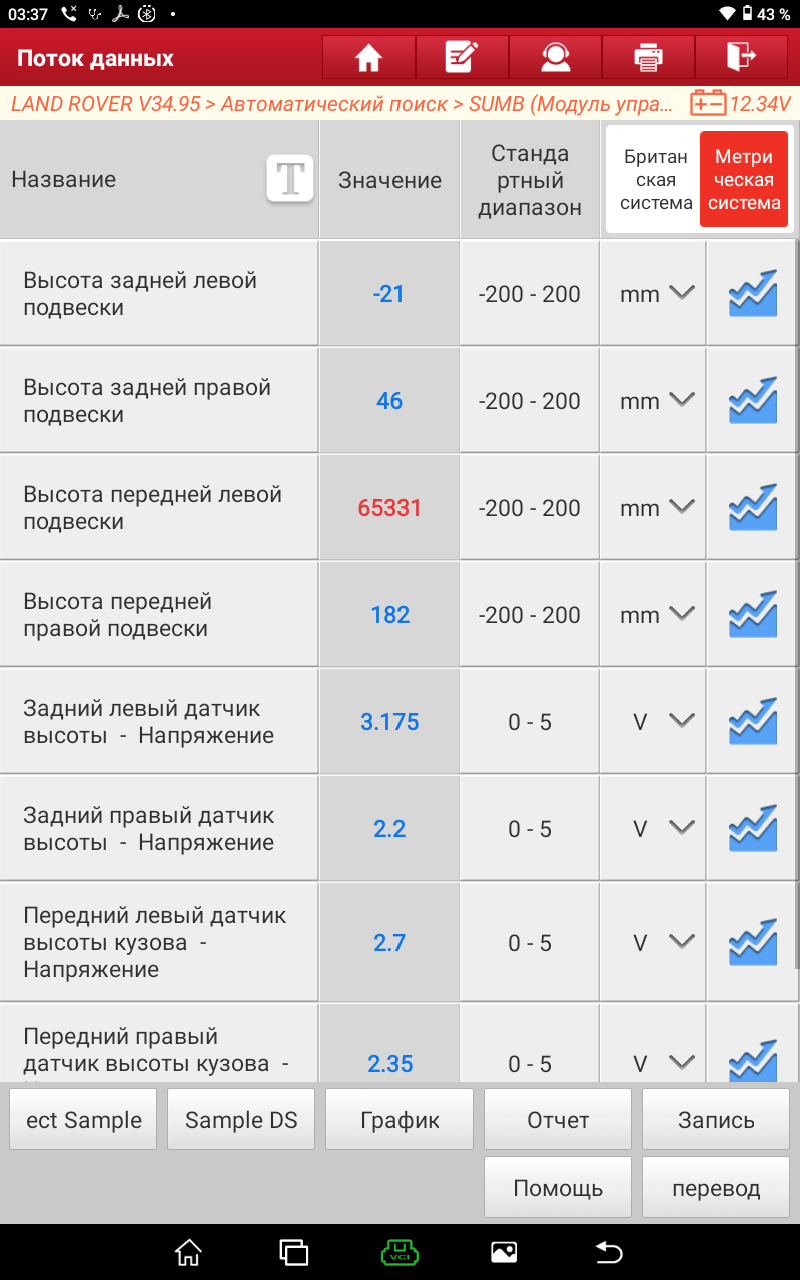This screenshot has width=800, height=1280.
Task: Toggle the T text display button
Action: (x=290, y=179)
